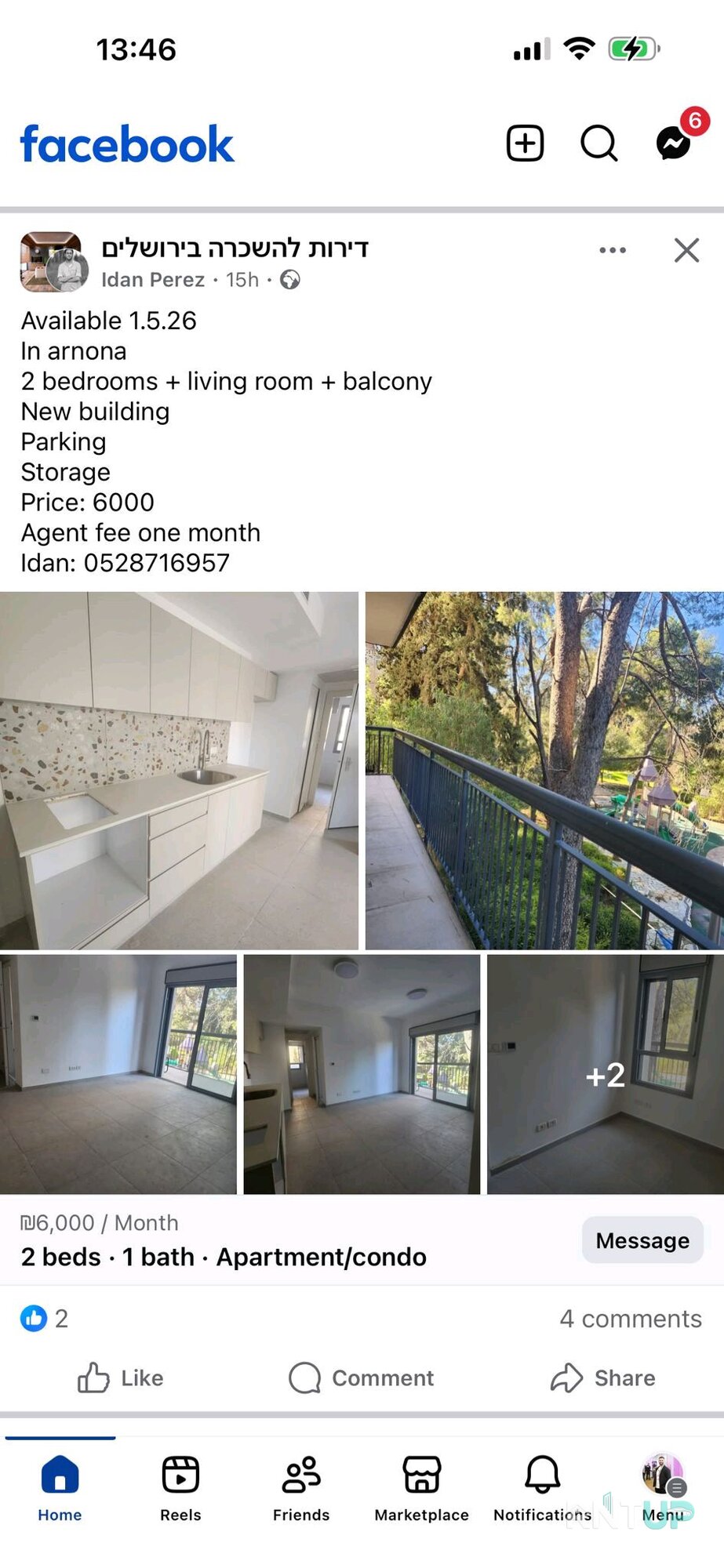724x1568 pixels.
Task: Message the seller about the apartment
Action: (642, 1240)
